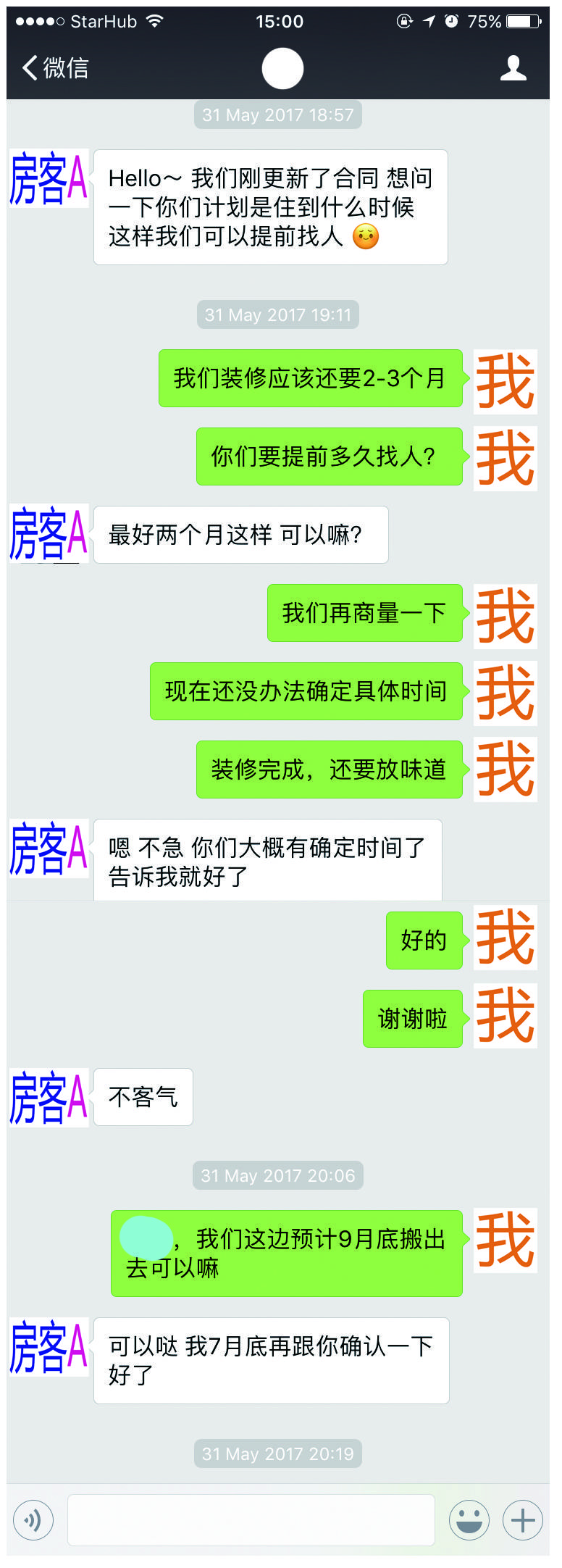This screenshot has width=562, height=1568.
Task: Open the plus attachments menu
Action: pyautogui.click(x=523, y=1519)
